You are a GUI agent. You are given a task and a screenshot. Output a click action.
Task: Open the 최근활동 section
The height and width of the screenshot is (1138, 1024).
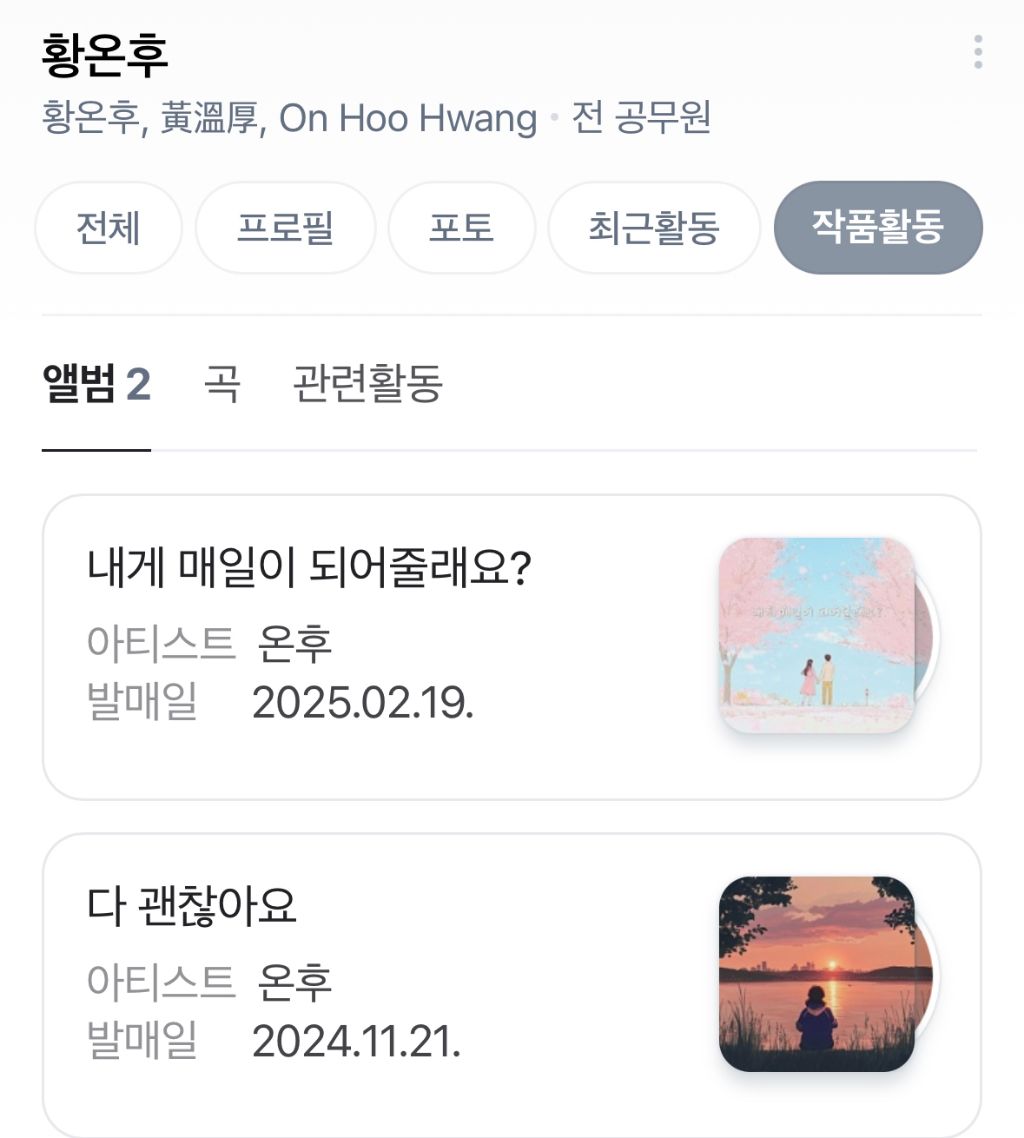(x=653, y=227)
